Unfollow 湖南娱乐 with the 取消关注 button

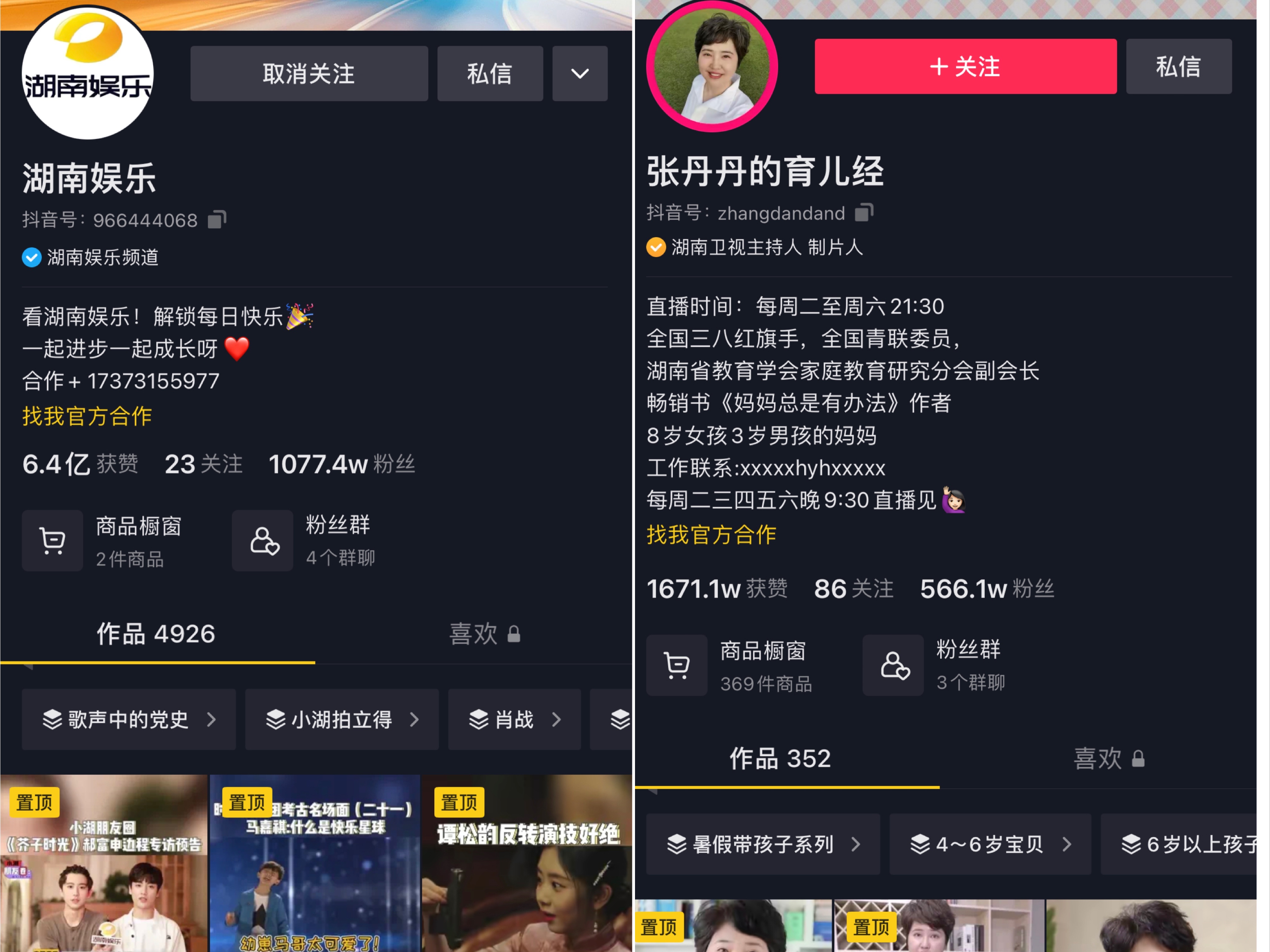(x=309, y=73)
